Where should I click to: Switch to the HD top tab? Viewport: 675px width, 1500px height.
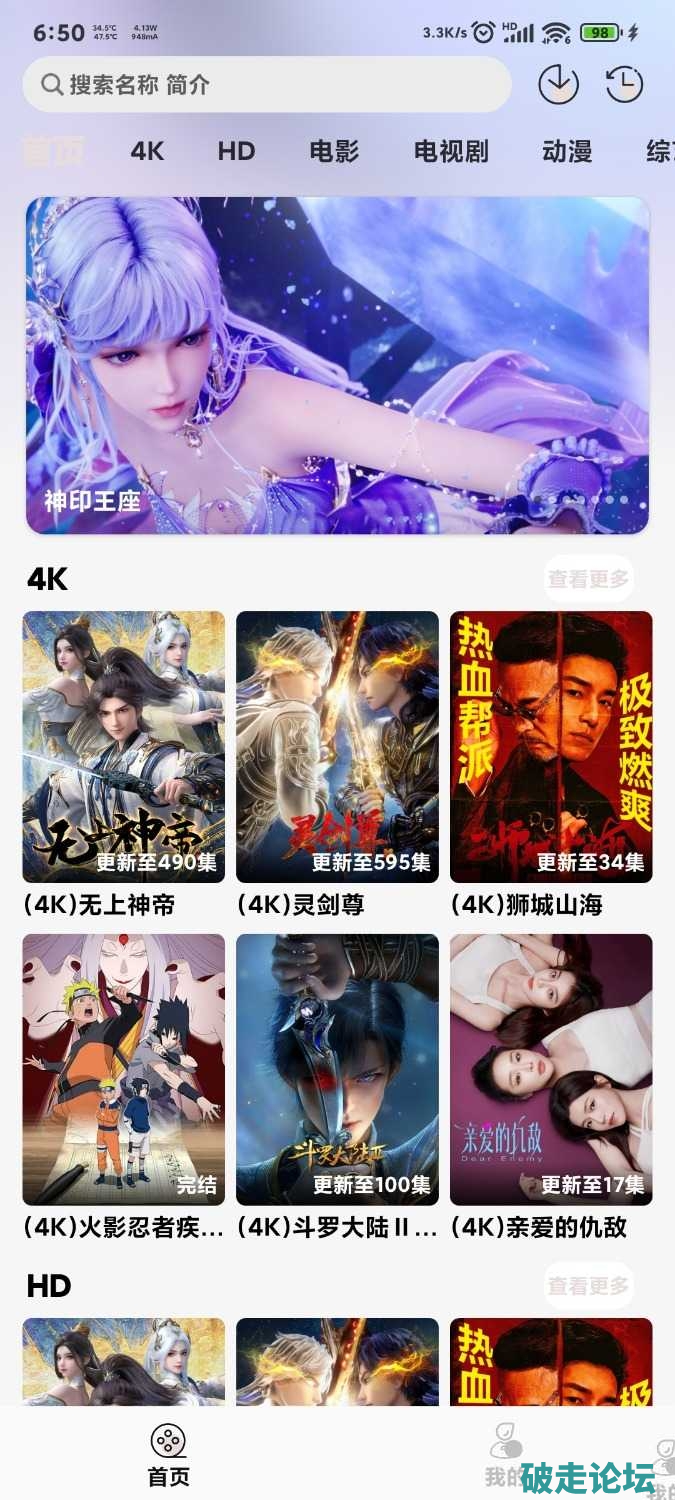[236, 151]
